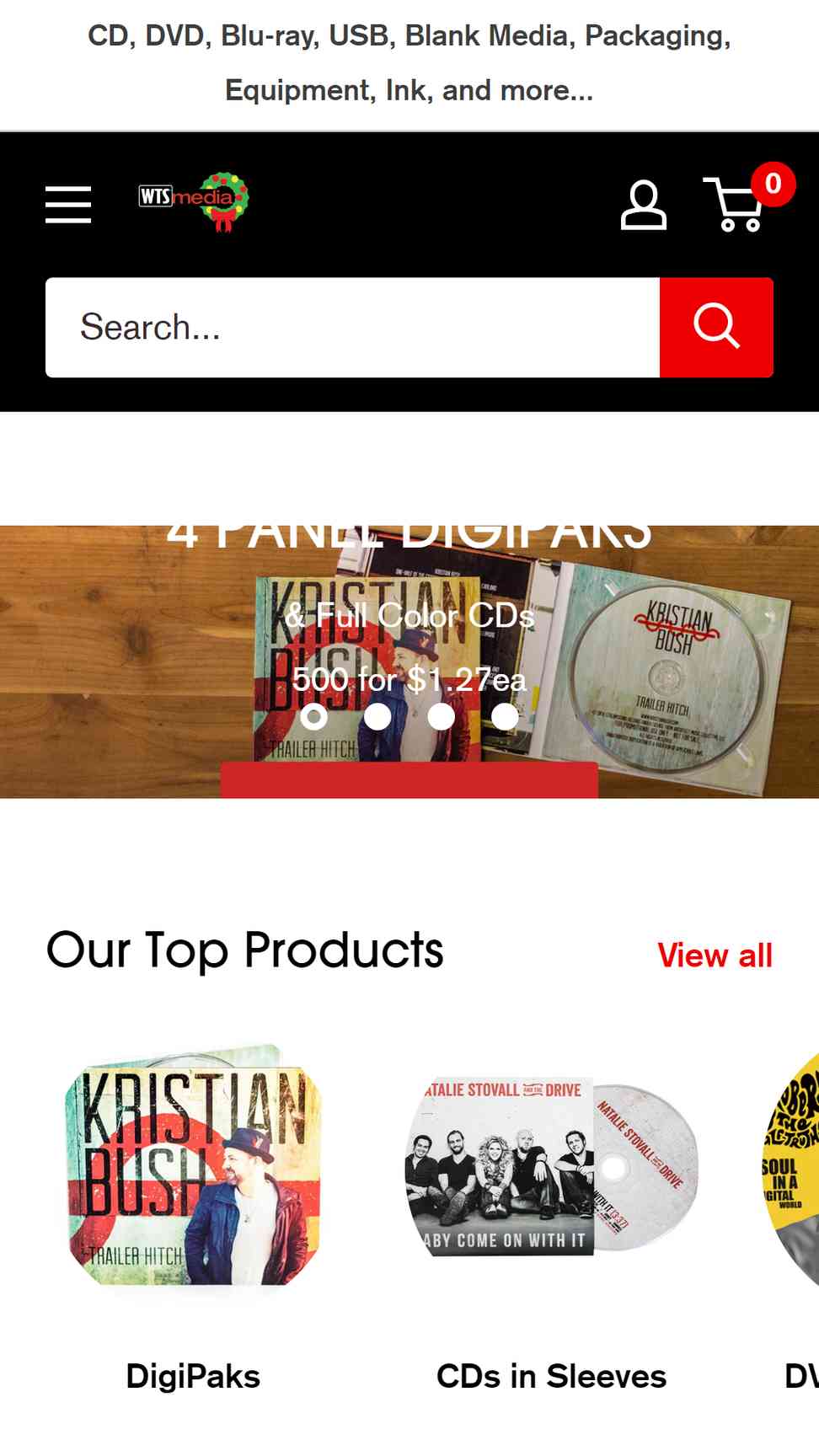
Task: Tap the red search magnifier button
Action: [x=716, y=327]
